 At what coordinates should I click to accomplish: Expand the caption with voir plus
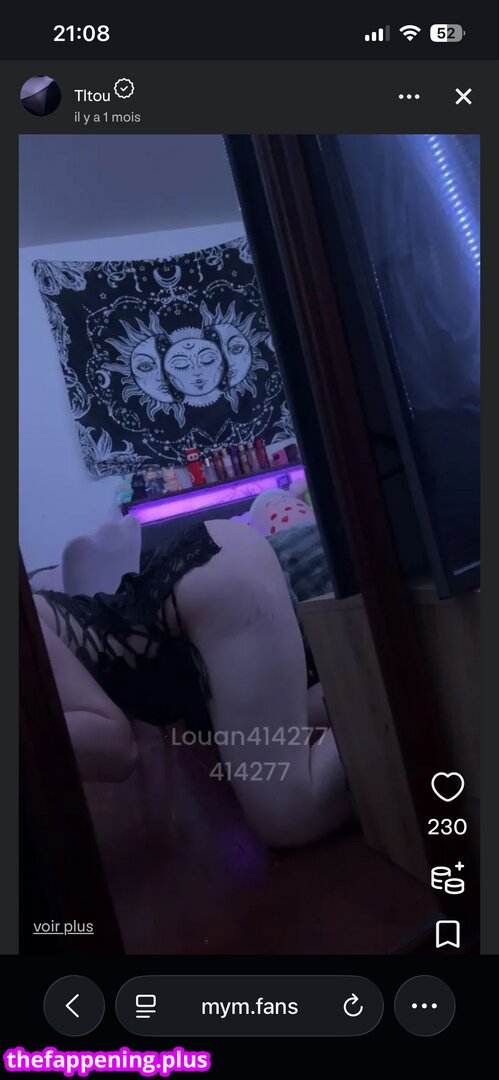tap(63, 927)
